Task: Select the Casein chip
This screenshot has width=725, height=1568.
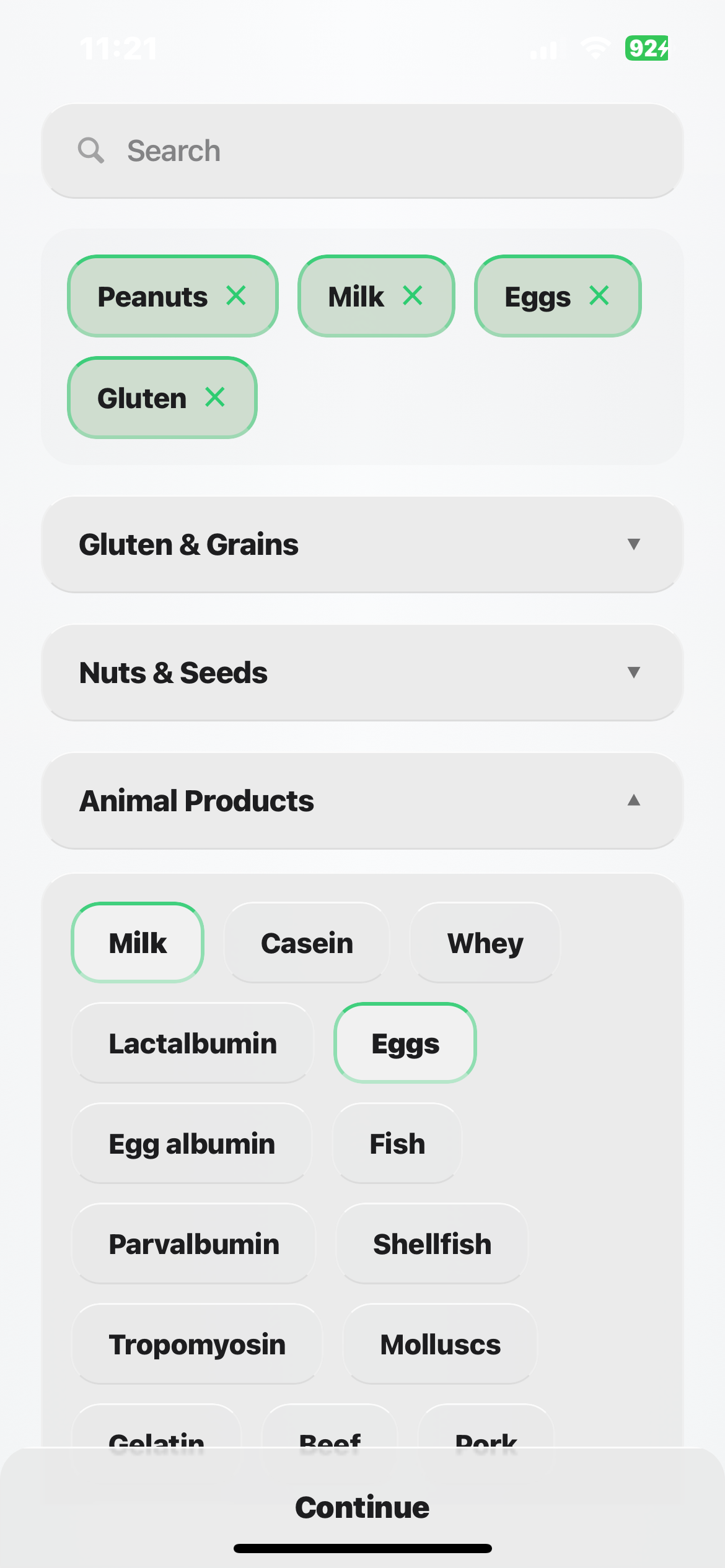Action: tap(307, 943)
